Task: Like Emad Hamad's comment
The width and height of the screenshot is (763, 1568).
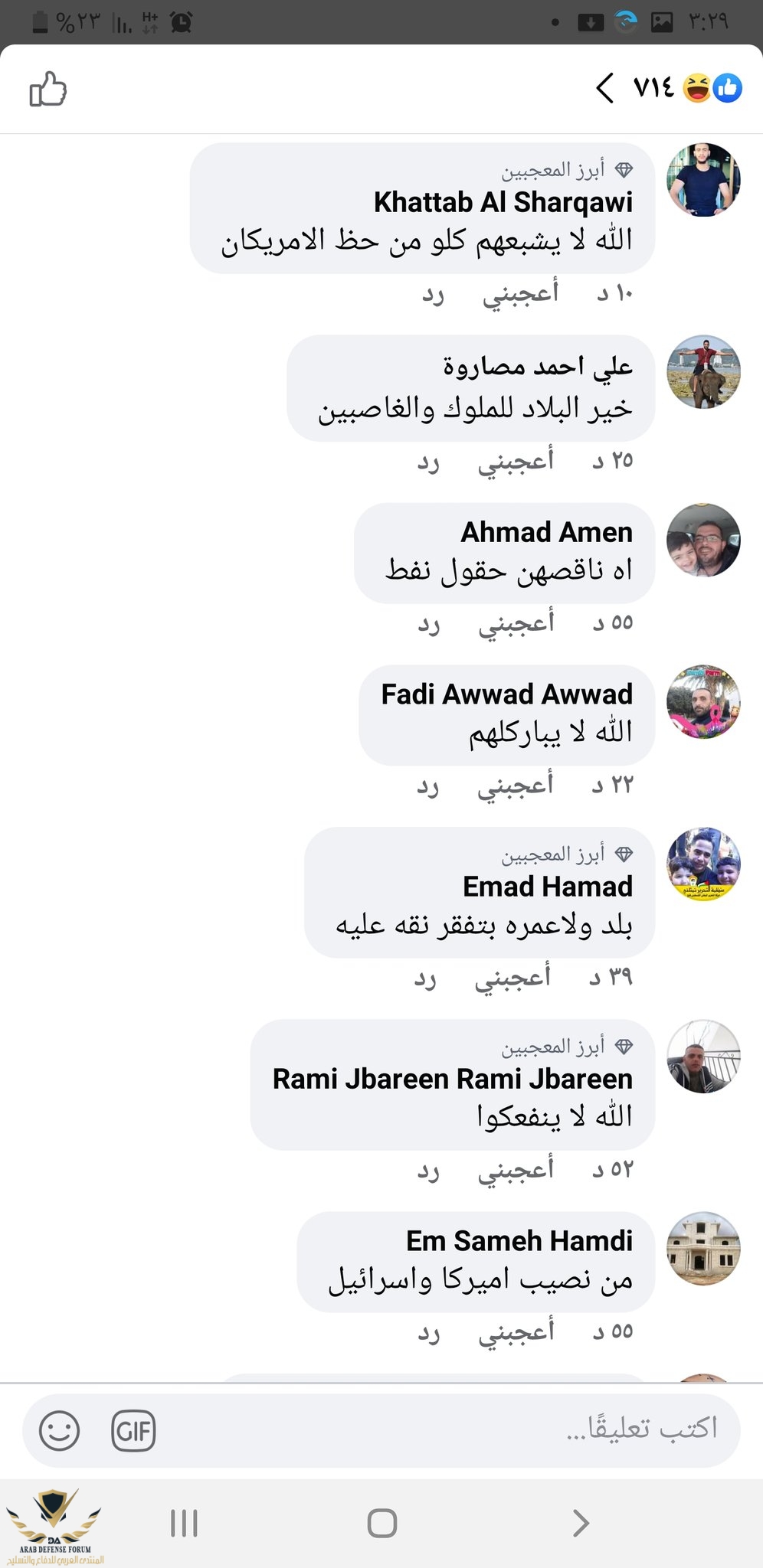Action: 512,978
